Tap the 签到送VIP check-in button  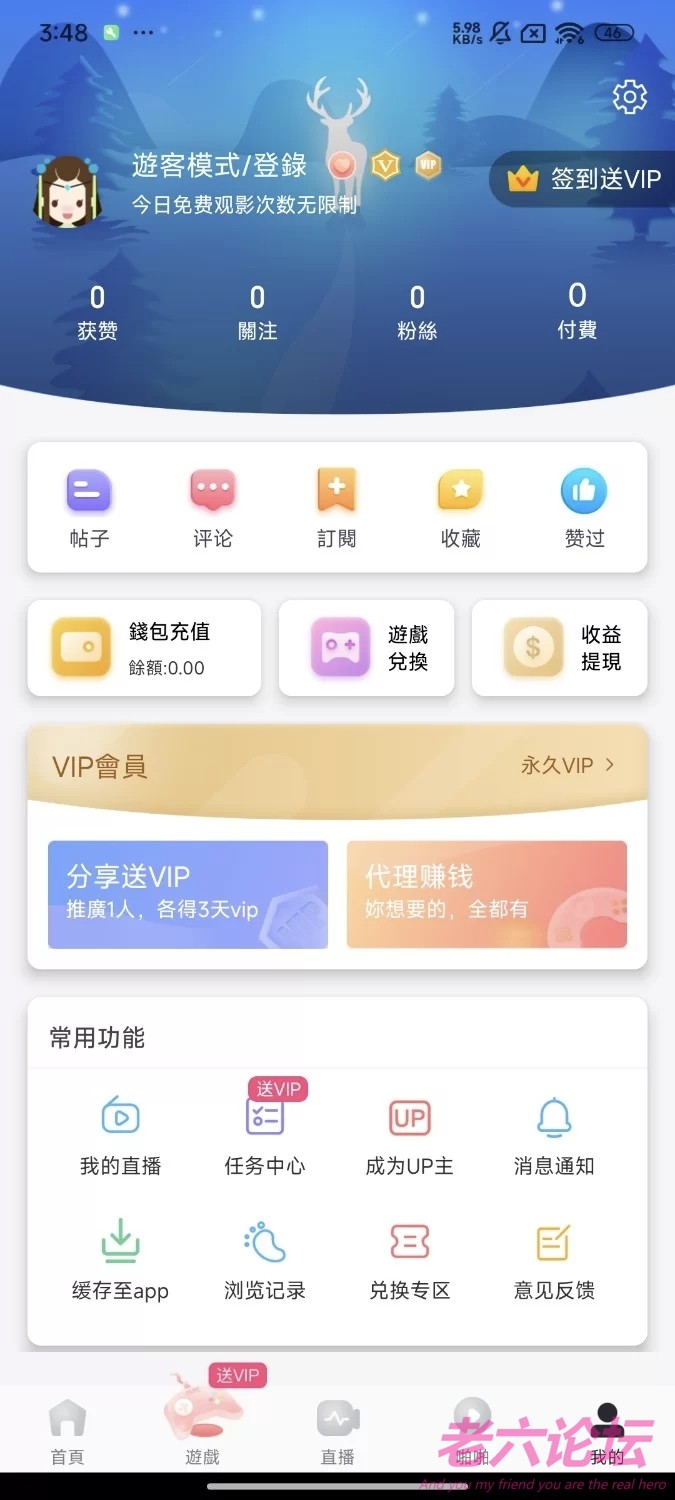click(585, 179)
